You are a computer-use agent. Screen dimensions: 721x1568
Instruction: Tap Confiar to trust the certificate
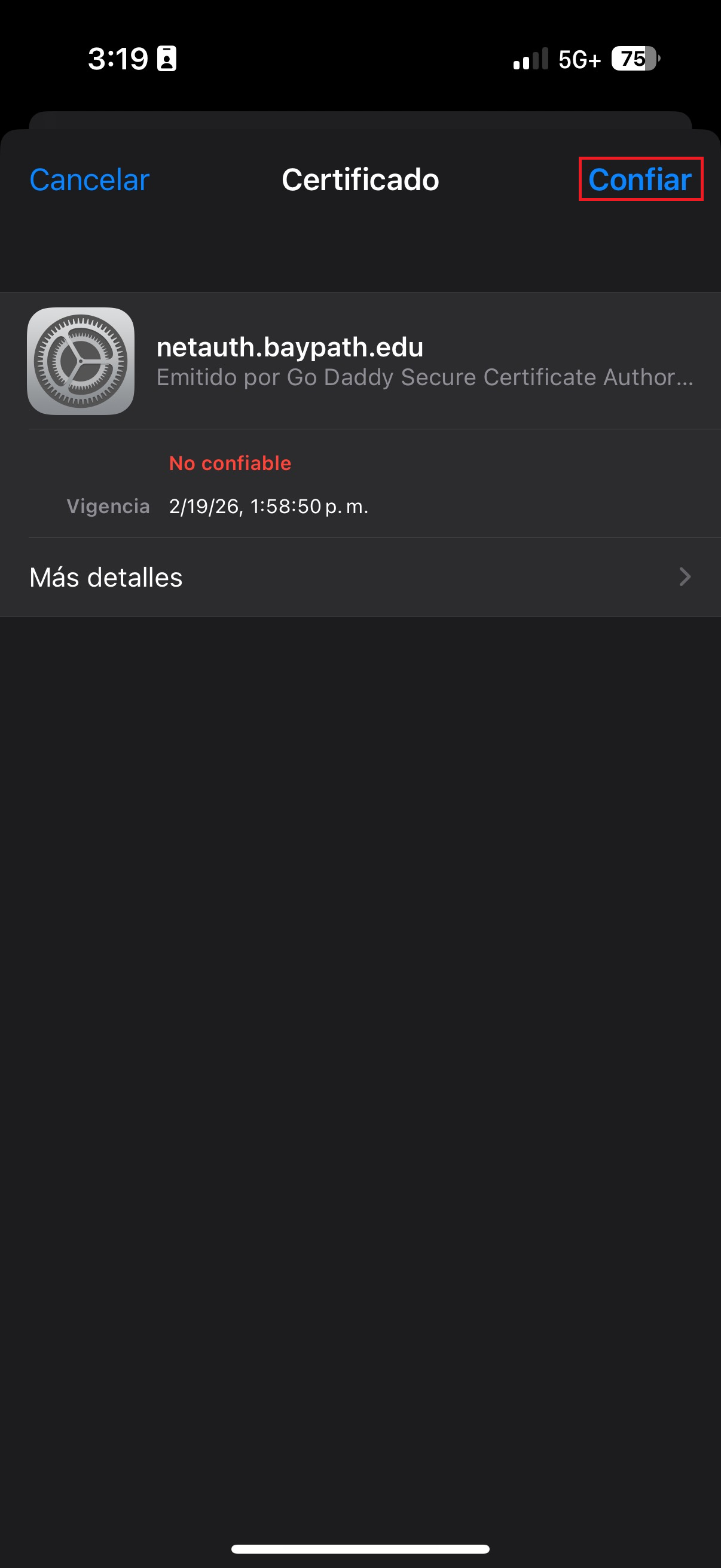[x=640, y=179]
